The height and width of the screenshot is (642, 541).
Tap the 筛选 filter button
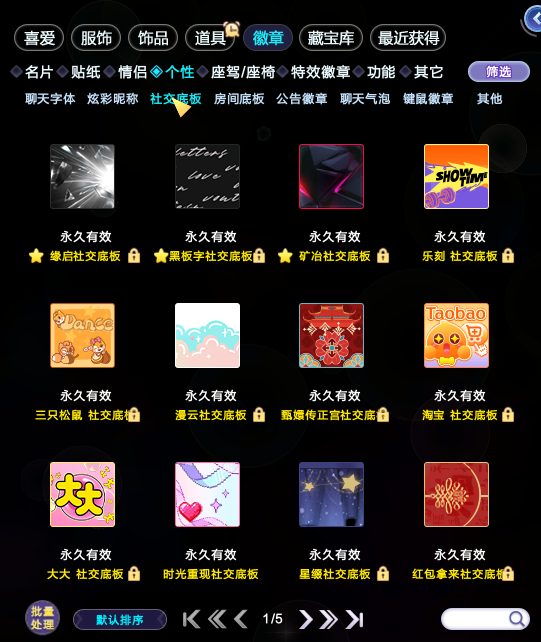coord(498,72)
